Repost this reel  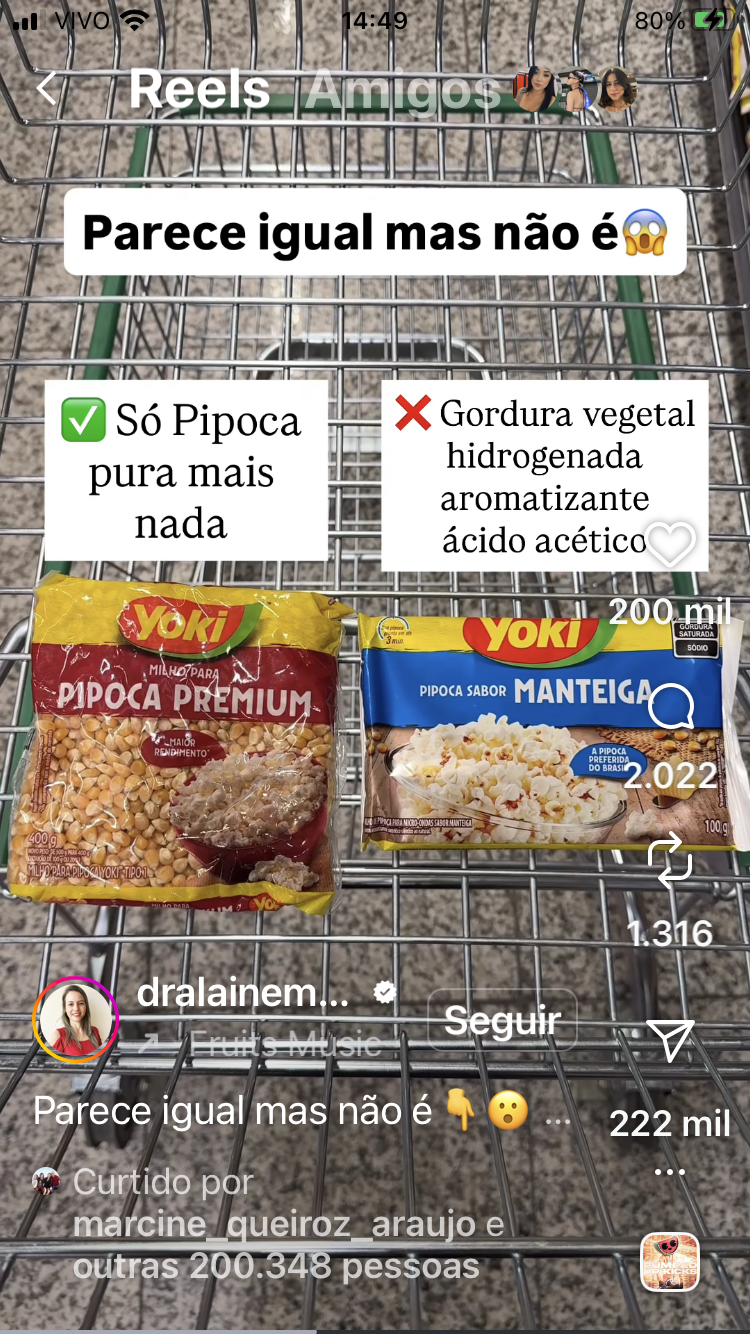[670, 861]
